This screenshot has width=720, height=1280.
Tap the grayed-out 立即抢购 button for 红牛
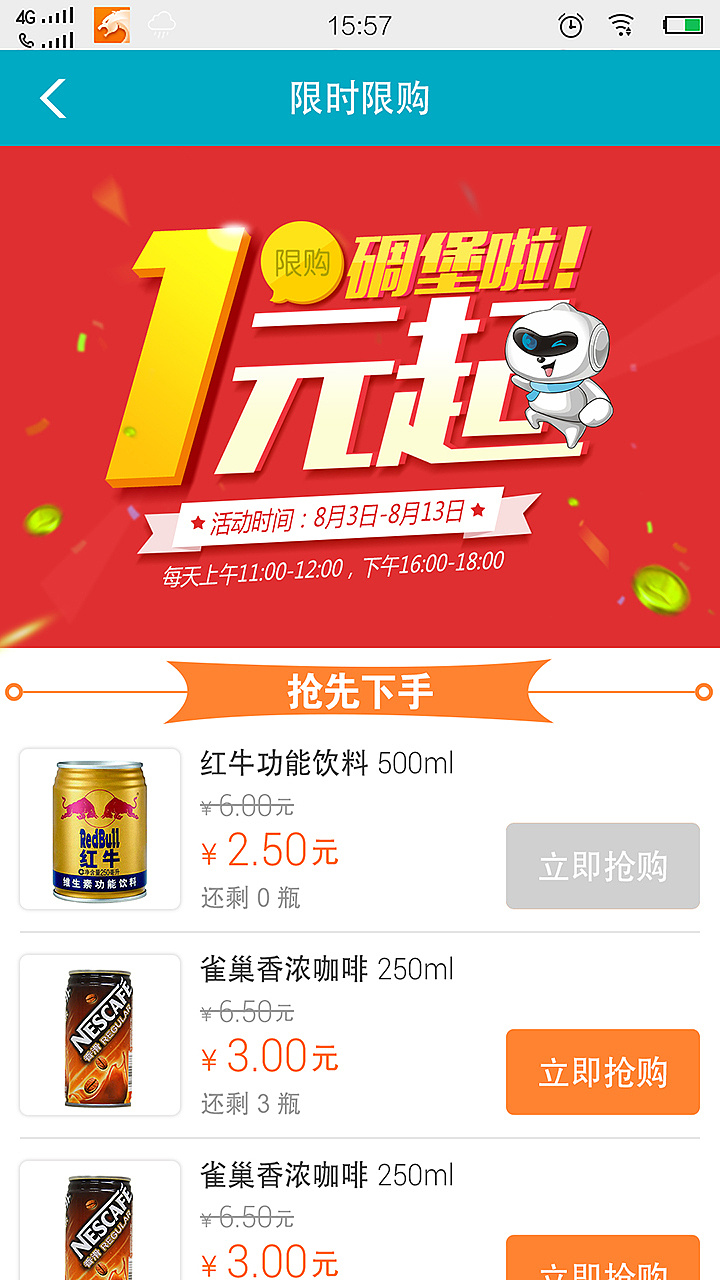coord(602,866)
